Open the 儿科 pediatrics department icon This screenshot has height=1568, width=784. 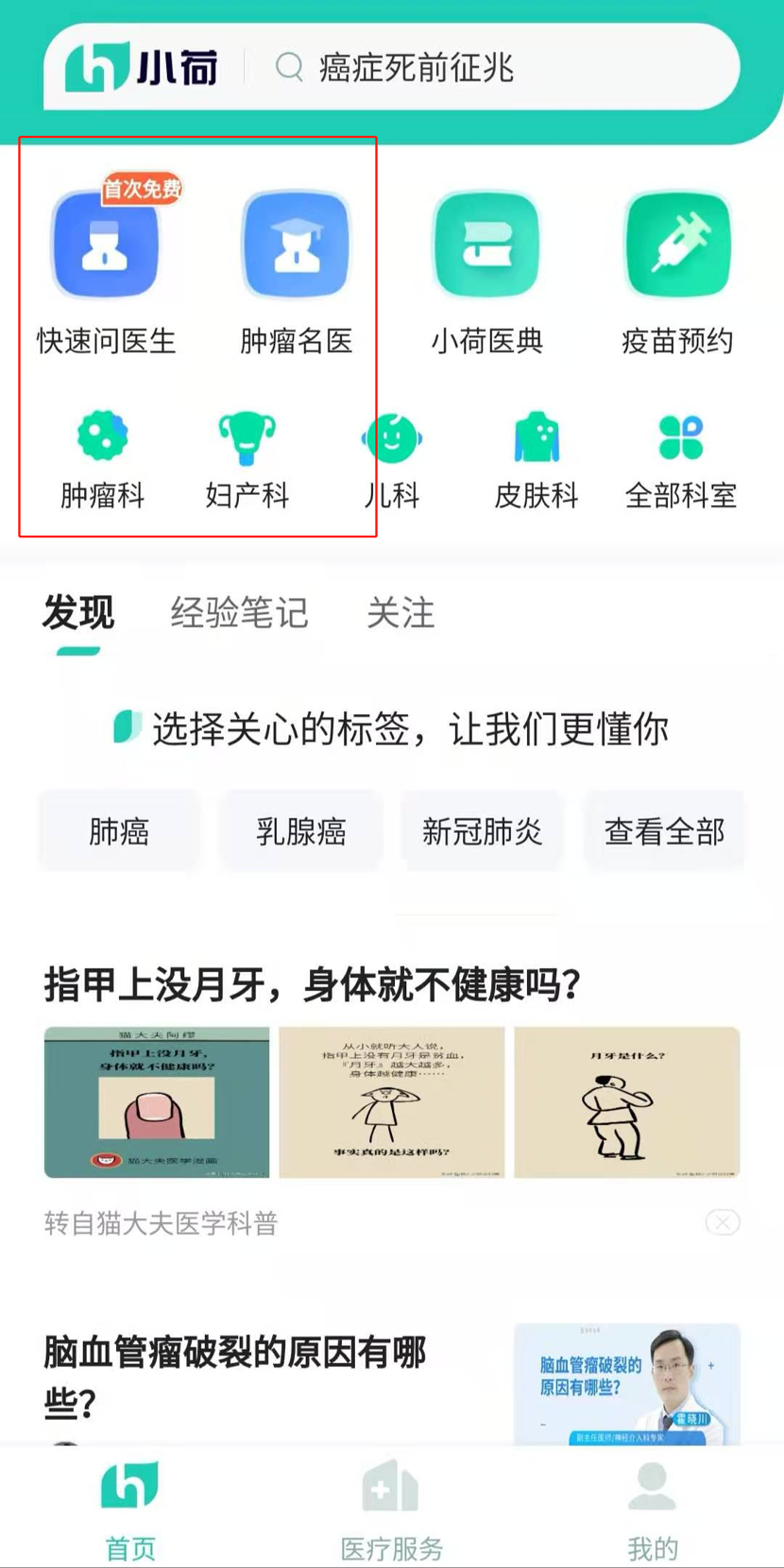[x=392, y=437]
